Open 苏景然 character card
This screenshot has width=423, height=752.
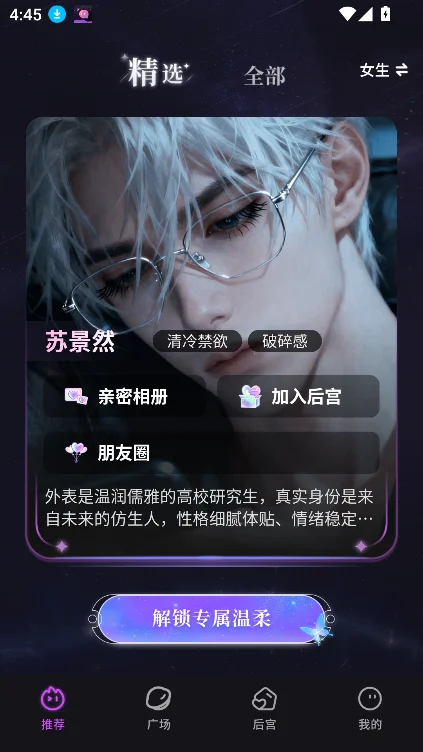coord(212,338)
